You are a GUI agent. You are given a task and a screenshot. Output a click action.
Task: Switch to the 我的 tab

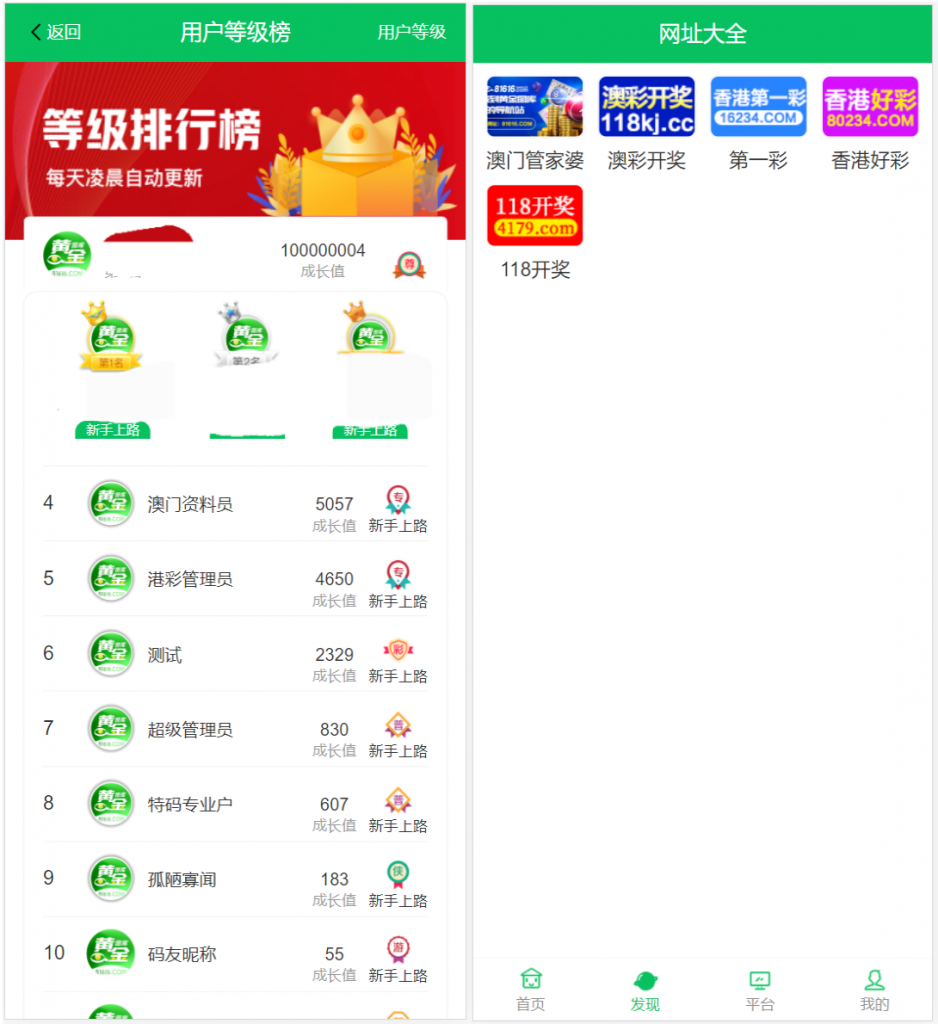[874, 990]
